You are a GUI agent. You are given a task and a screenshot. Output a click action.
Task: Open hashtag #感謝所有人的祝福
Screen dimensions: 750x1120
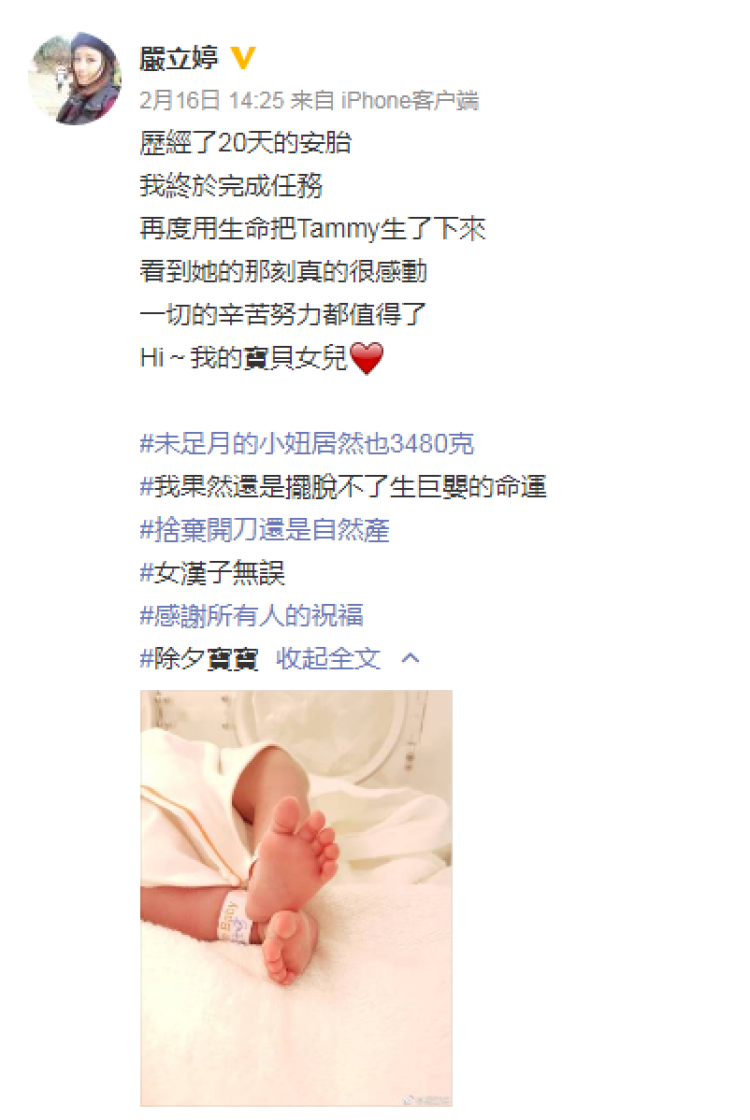(251, 615)
